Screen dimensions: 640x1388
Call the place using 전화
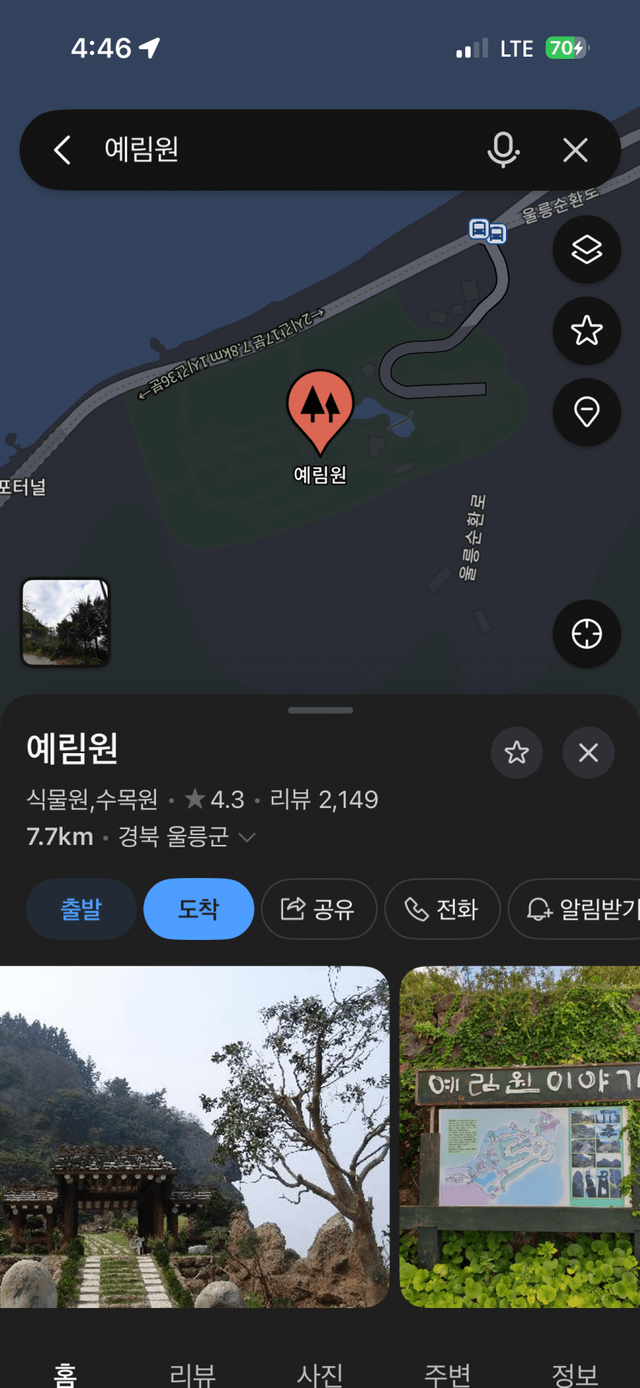(441, 909)
